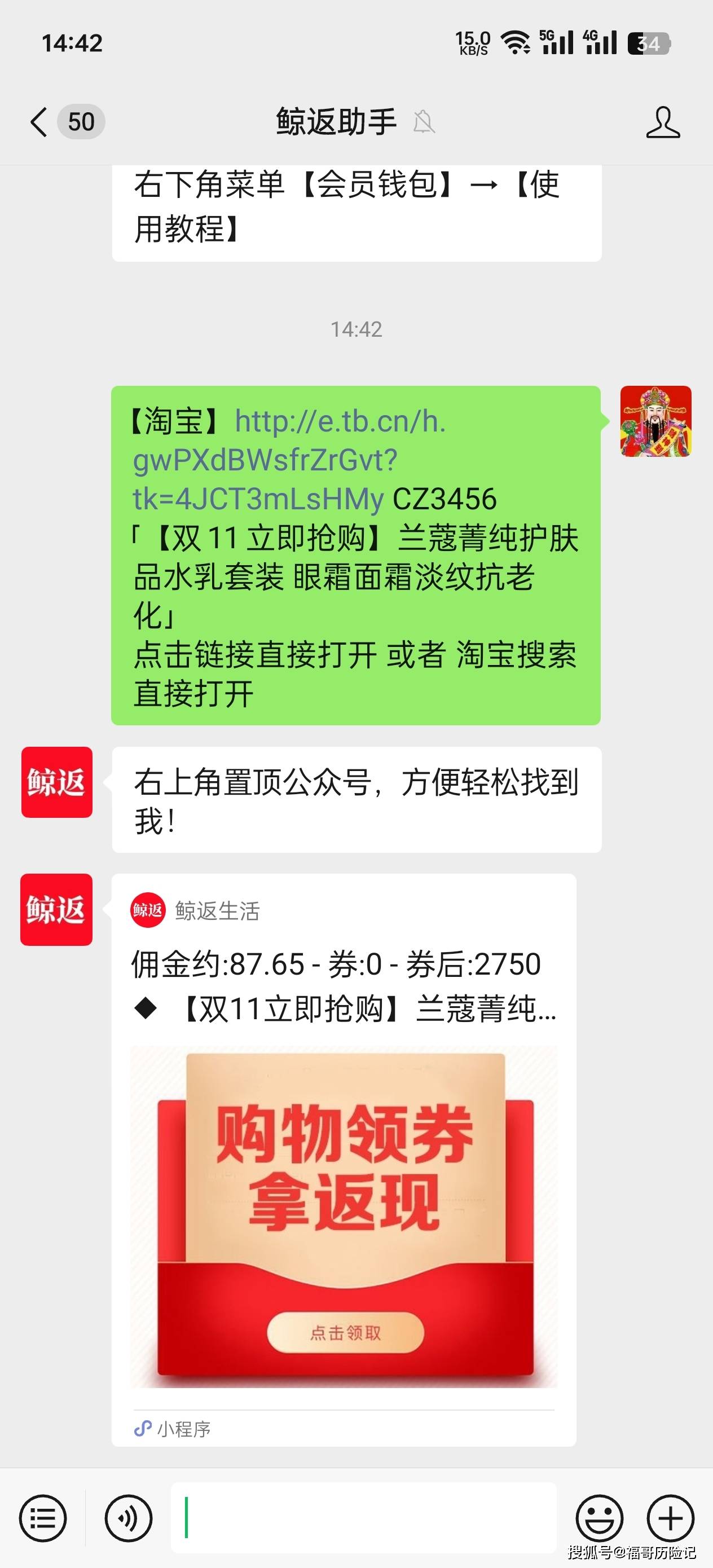Tap the 鲸返 avatar beside the 置顶公众号 message
The height and width of the screenshot is (1568, 713).
click(x=56, y=782)
